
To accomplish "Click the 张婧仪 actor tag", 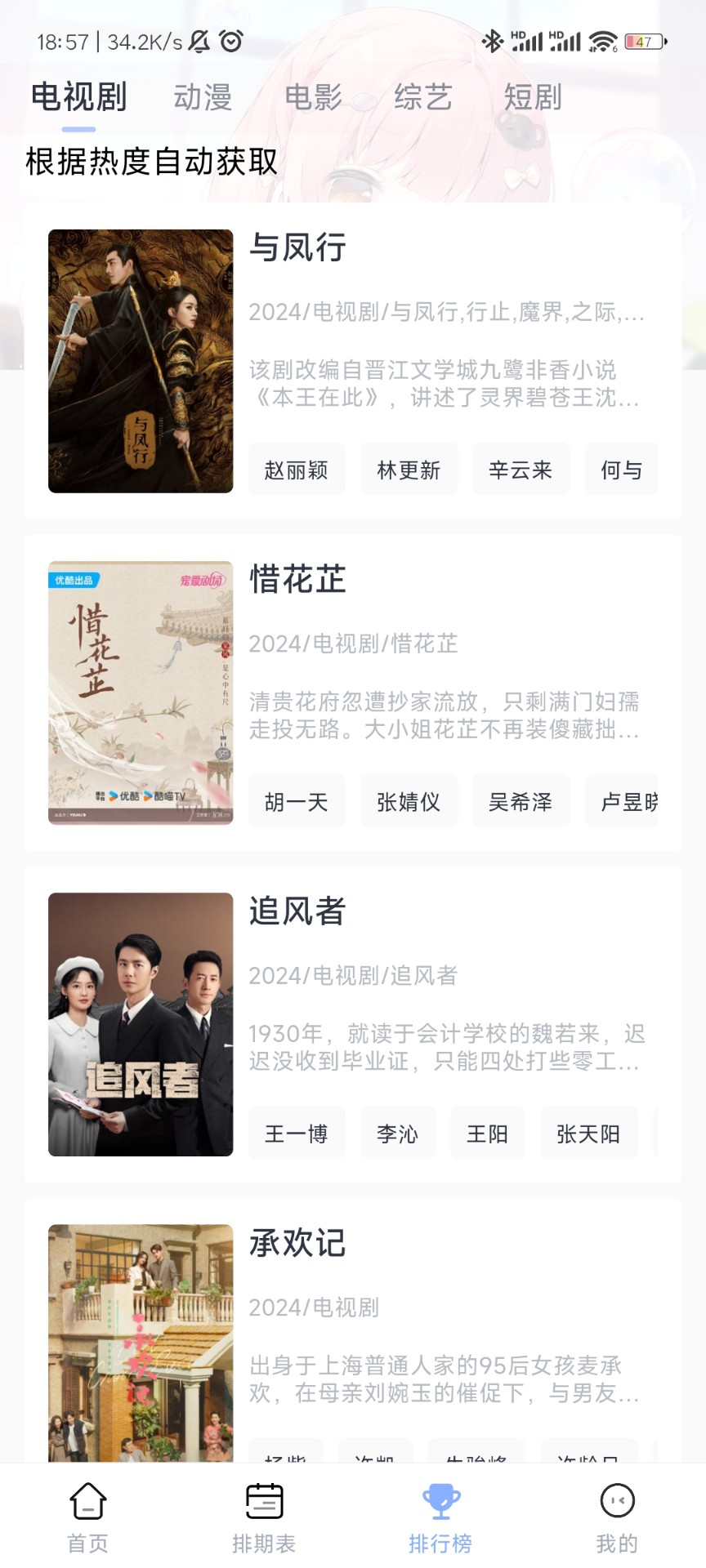I will (409, 801).
